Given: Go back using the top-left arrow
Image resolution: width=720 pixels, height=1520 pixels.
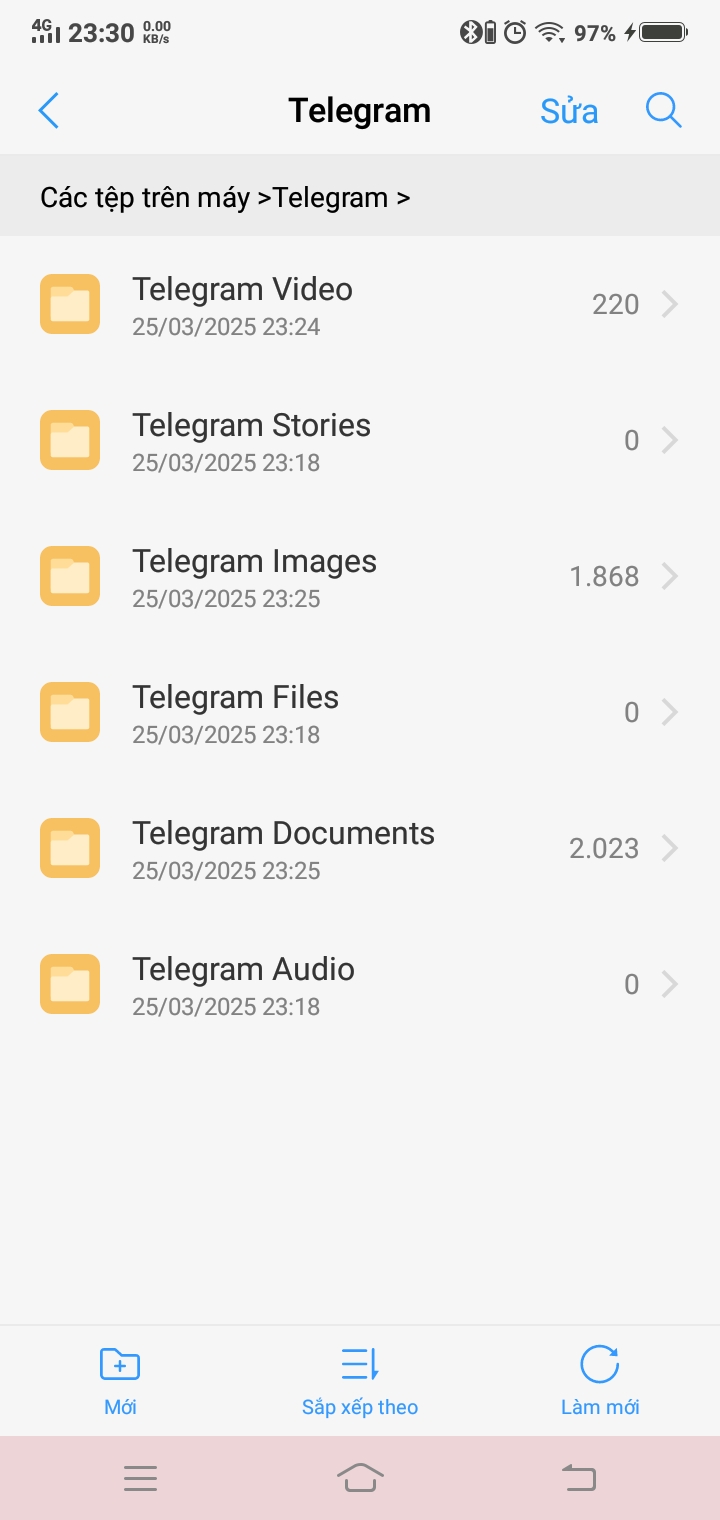Looking at the screenshot, I should [x=48, y=111].
